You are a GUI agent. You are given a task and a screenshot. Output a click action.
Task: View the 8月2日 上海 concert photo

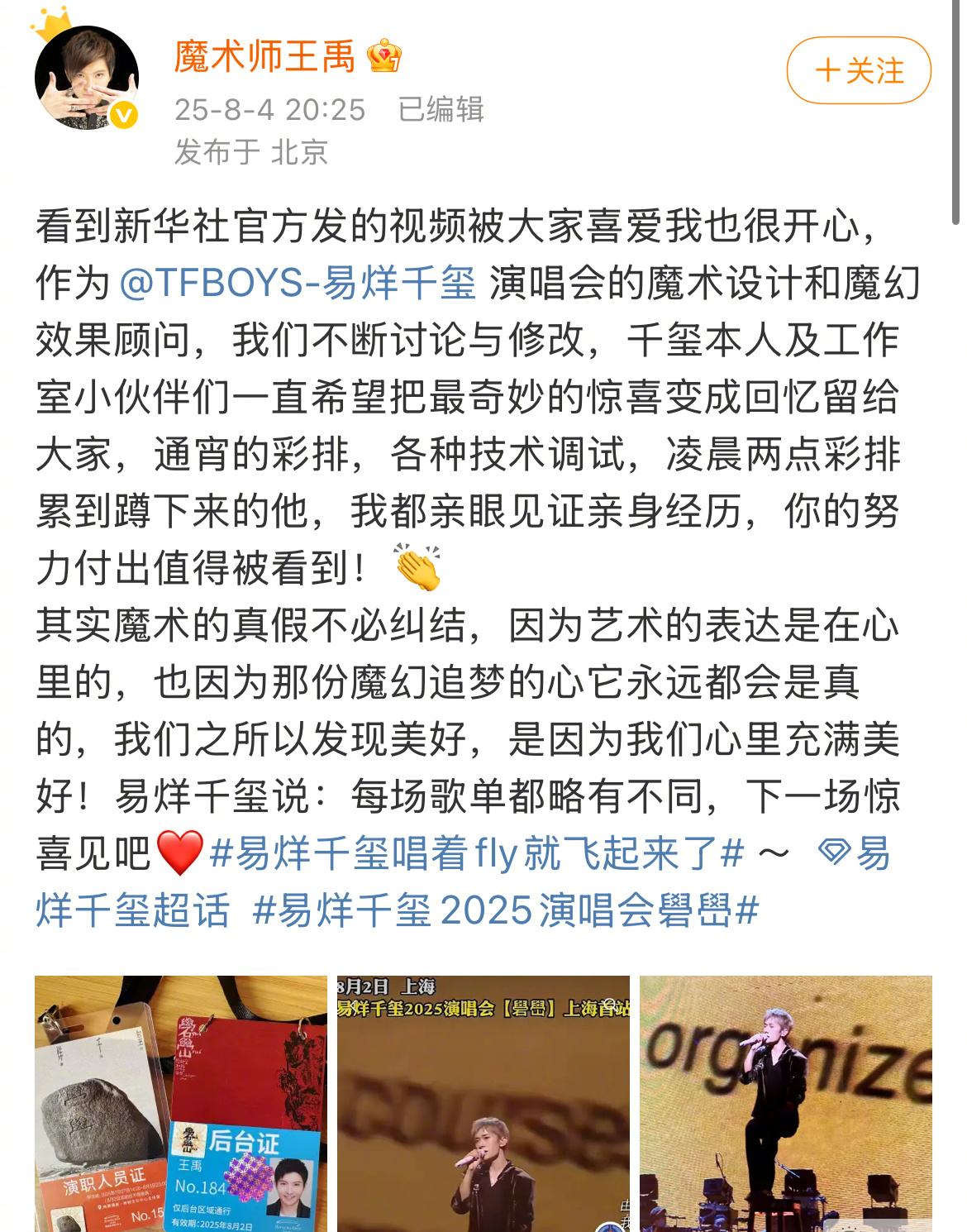tap(483, 1103)
